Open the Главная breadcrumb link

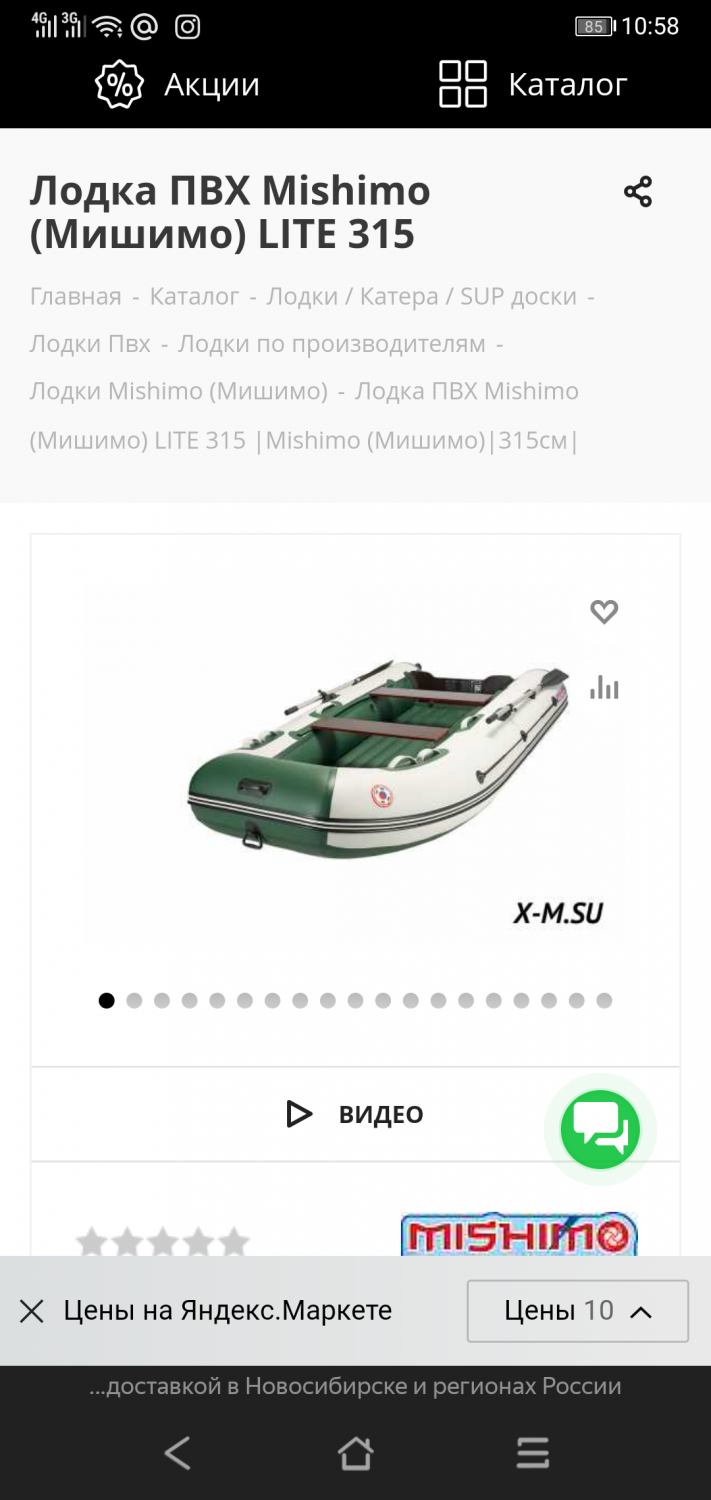tap(75, 297)
